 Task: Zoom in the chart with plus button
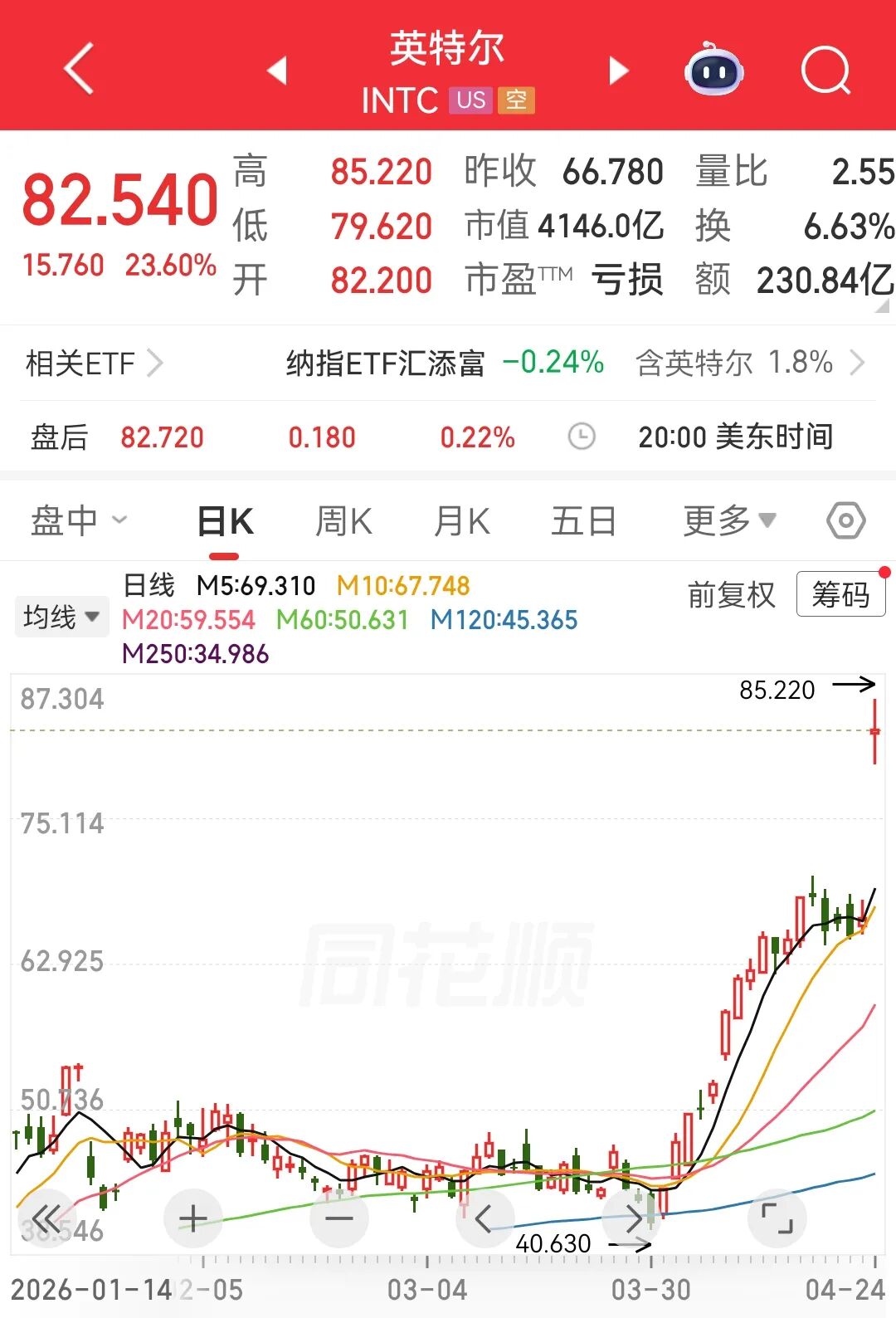pos(192,1218)
